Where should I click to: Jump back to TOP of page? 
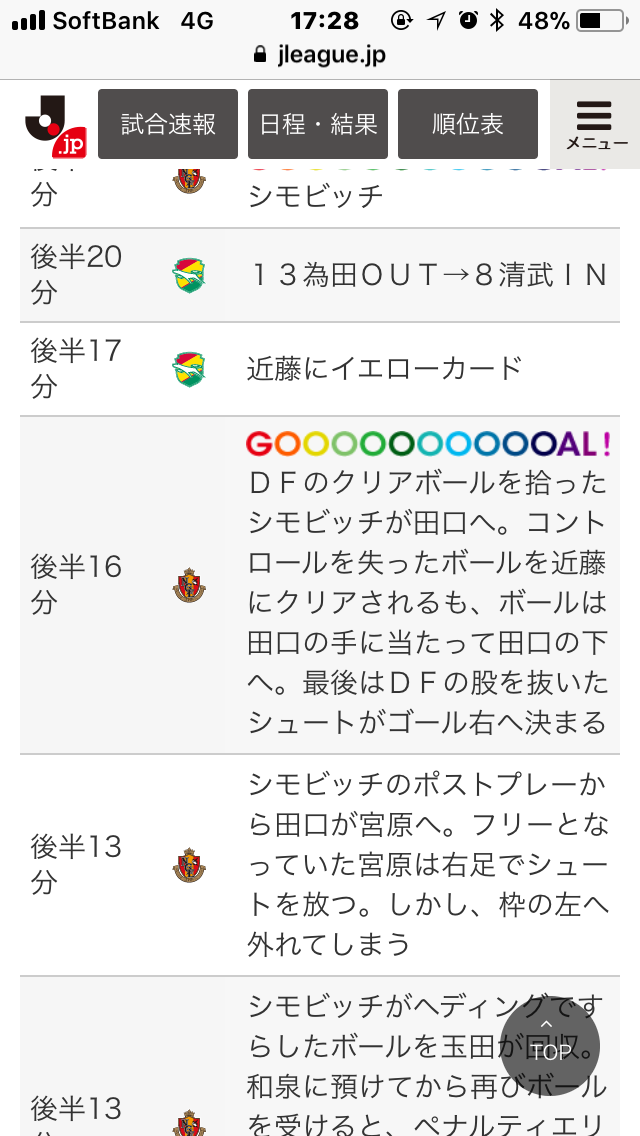550,1040
